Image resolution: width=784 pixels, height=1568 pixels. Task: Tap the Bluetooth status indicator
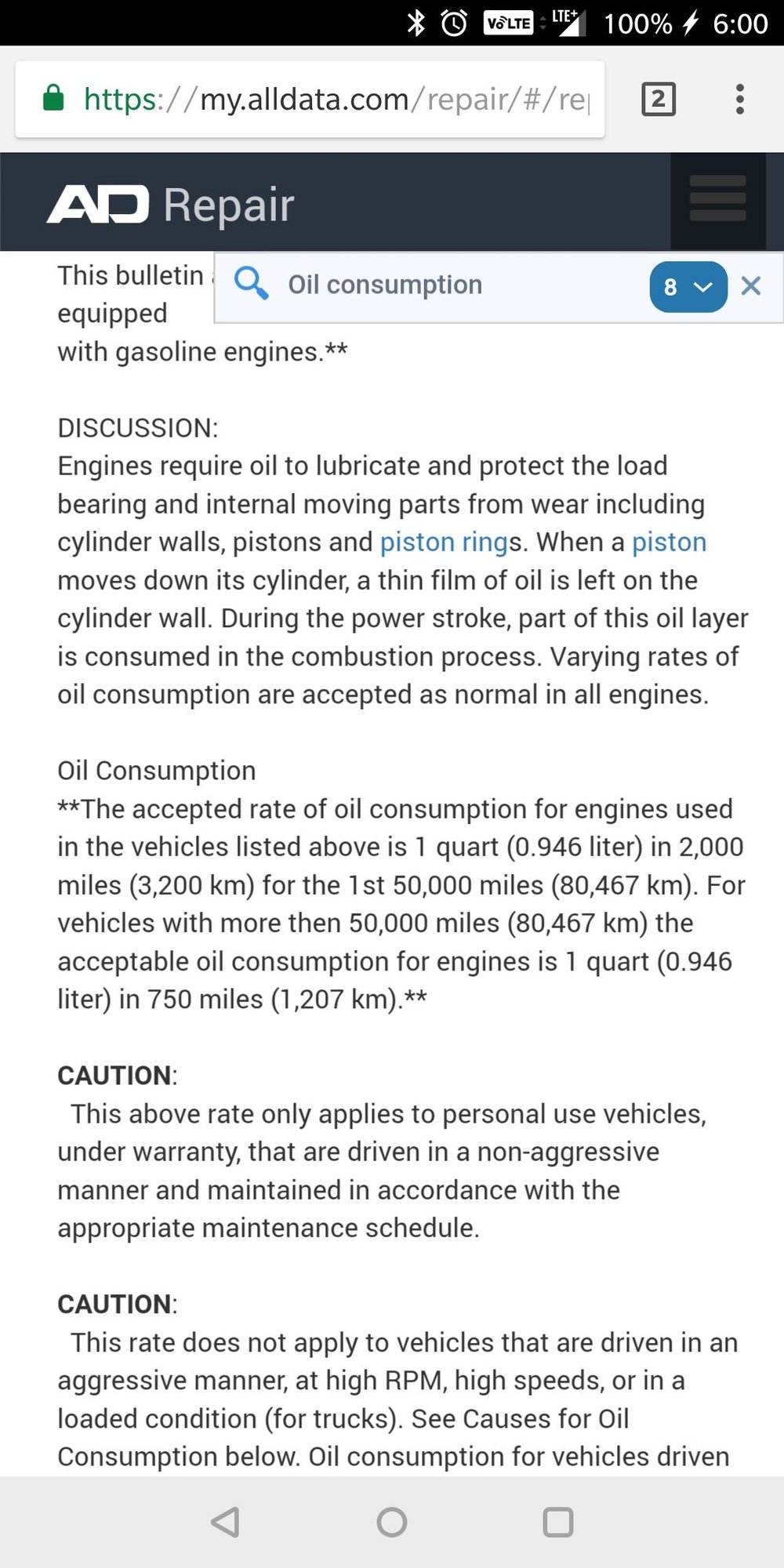pyautogui.click(x=417, y=24)
